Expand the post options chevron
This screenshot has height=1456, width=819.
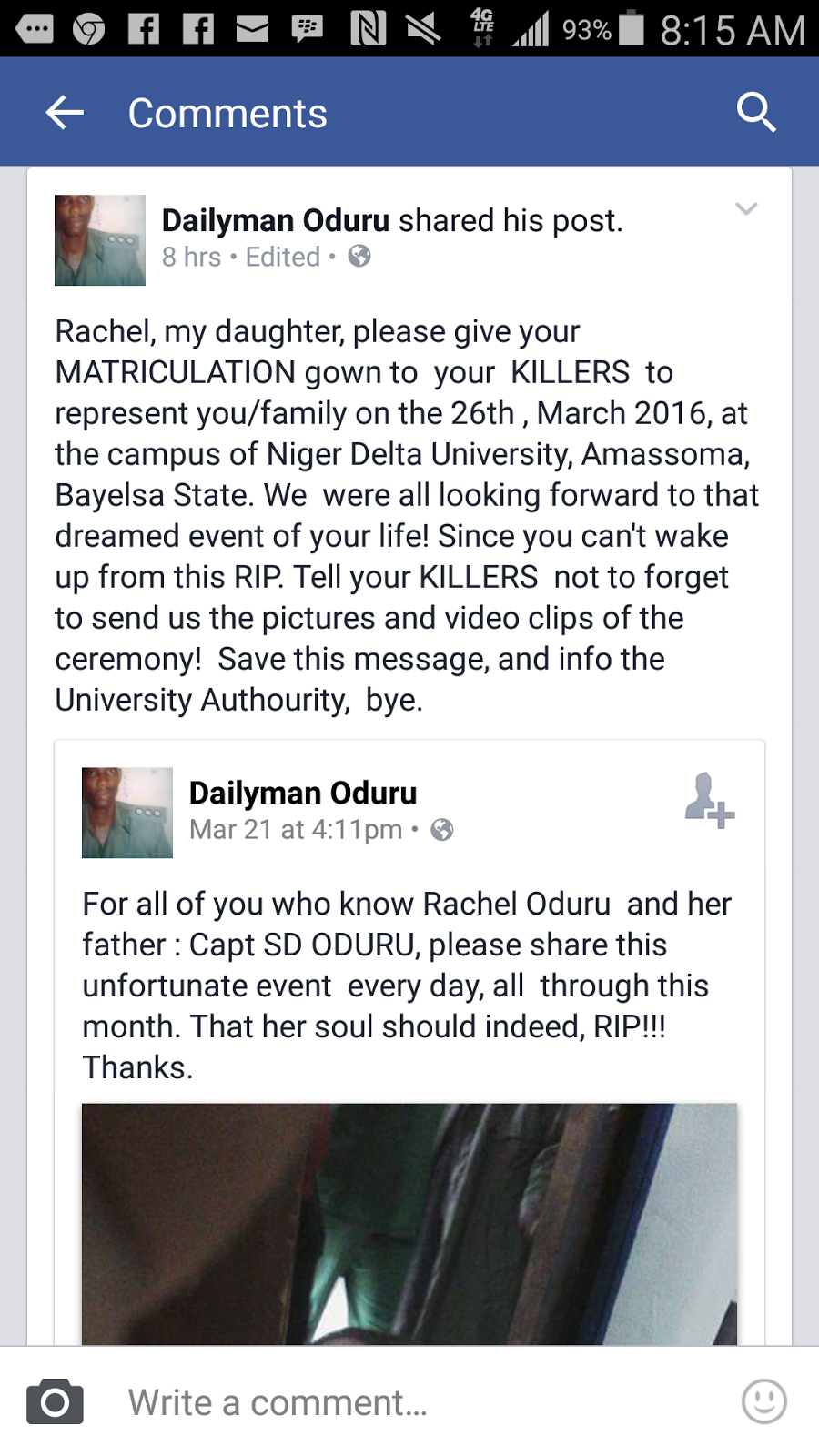[x=746, y=209]
